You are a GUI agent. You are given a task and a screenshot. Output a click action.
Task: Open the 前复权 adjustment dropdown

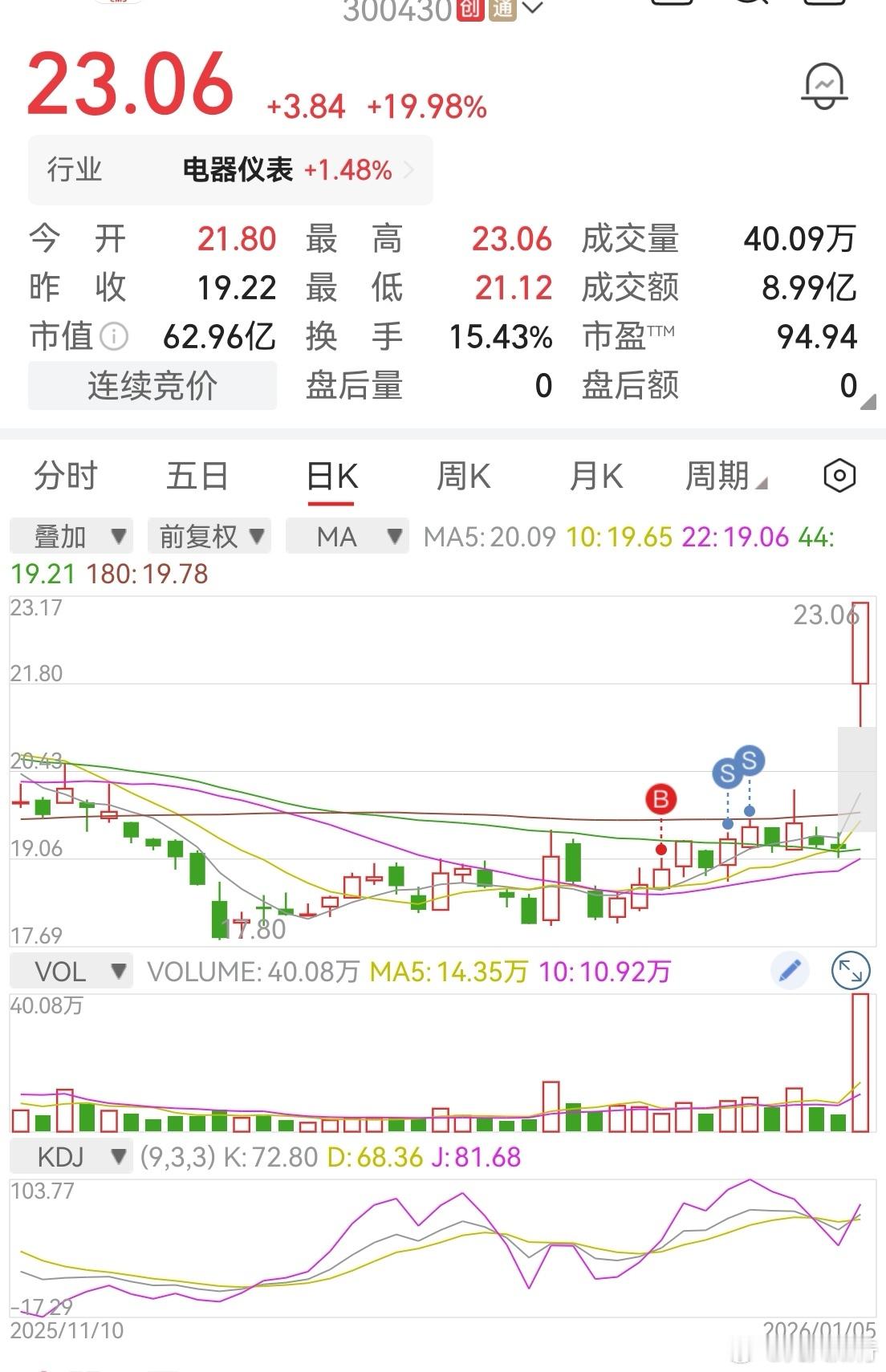coord(209,535)
